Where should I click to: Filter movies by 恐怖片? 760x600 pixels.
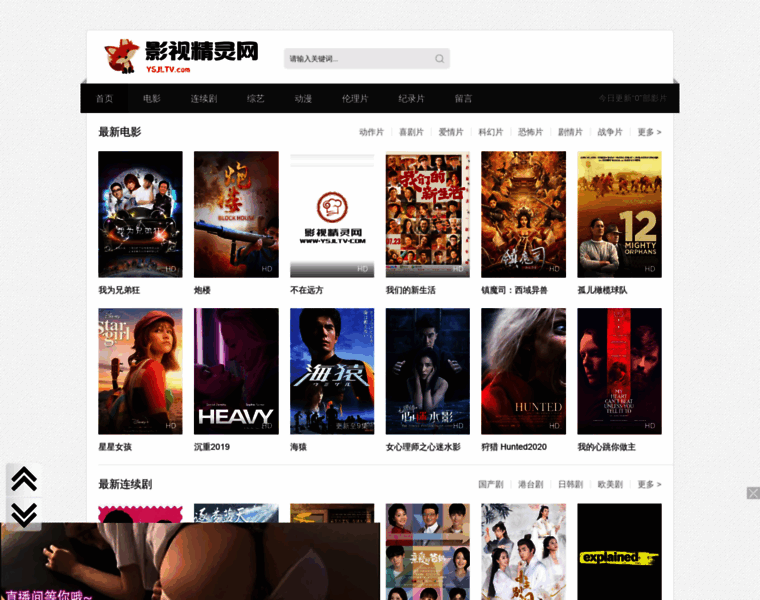click(530, 132)
